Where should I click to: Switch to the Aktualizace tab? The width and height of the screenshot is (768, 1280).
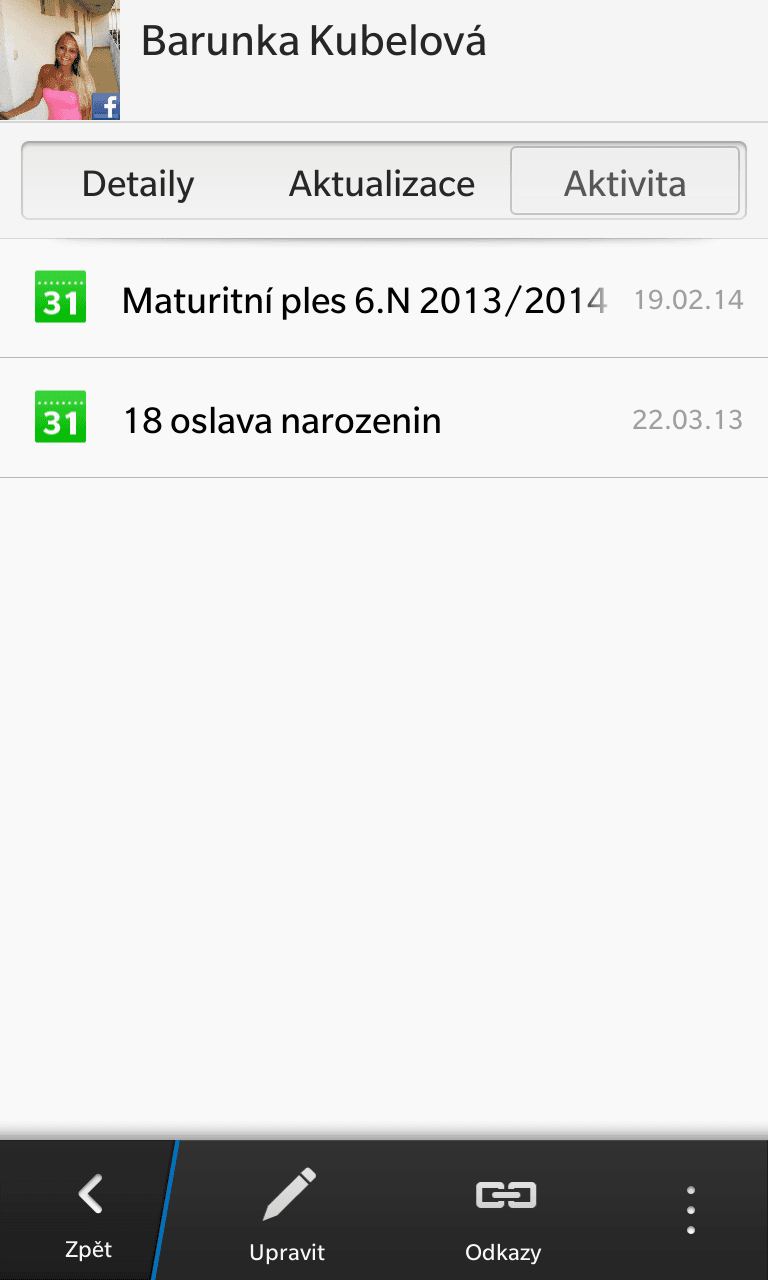click(381, 183)
